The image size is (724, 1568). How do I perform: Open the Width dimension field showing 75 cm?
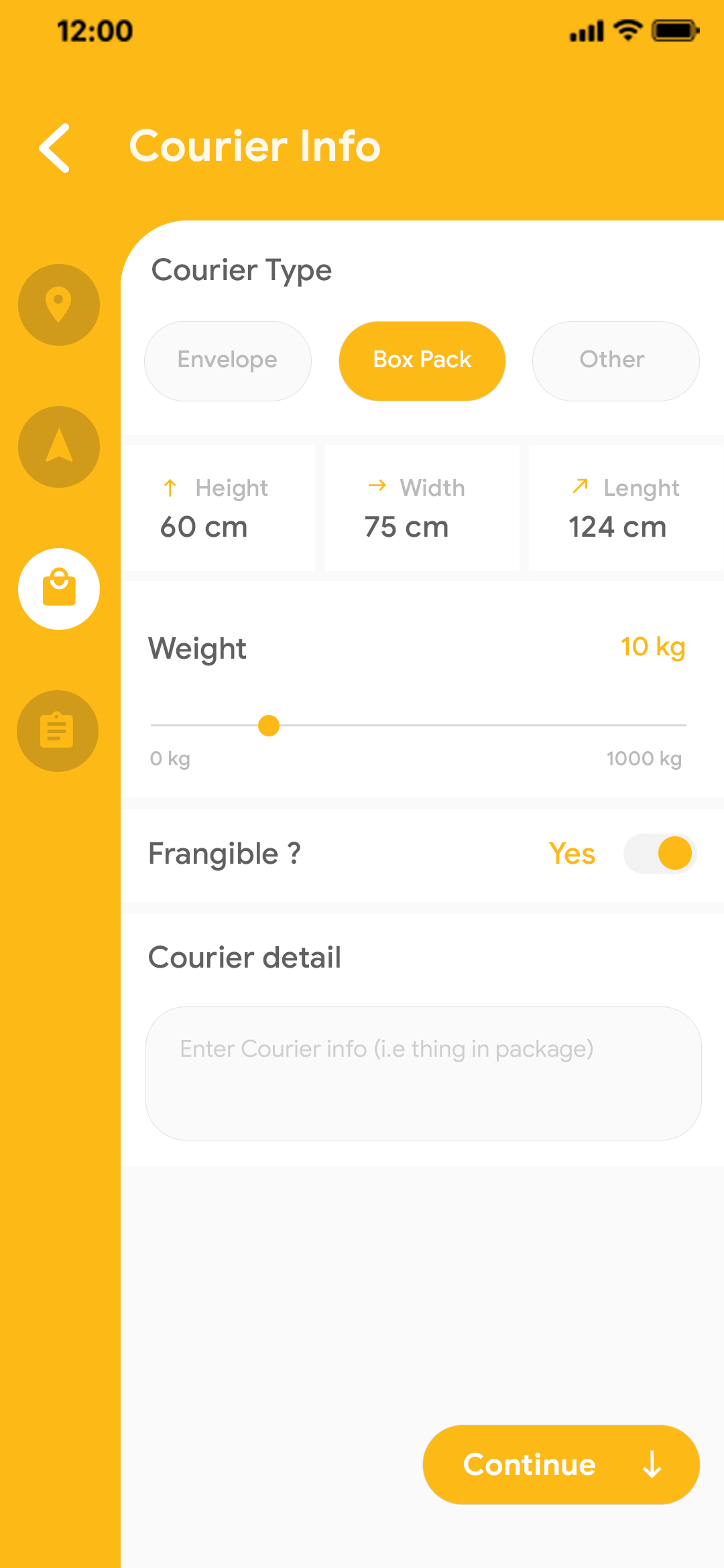point(421,508)
